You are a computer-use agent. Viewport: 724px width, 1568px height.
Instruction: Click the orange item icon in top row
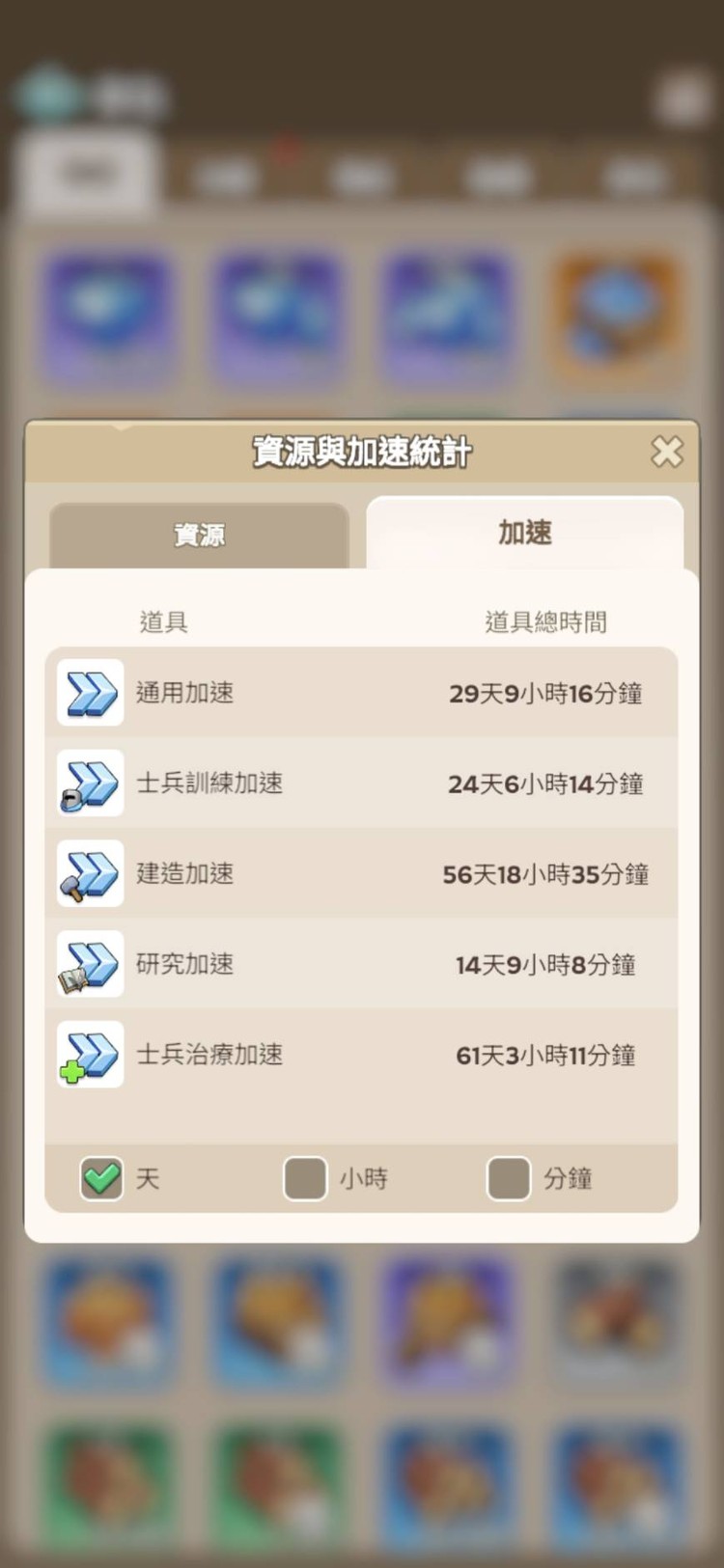[x=615, y=318]
